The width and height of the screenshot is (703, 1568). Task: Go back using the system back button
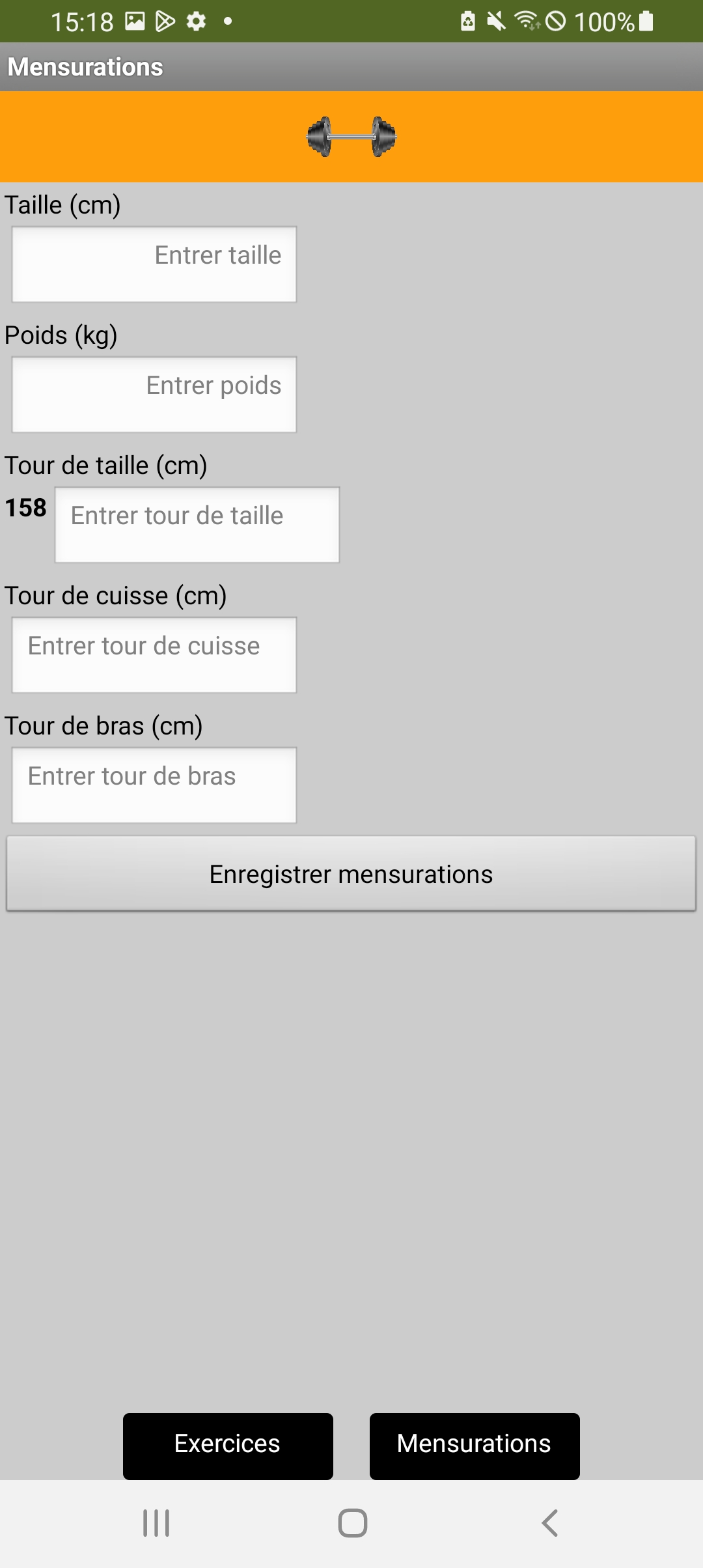(550, 1523)
